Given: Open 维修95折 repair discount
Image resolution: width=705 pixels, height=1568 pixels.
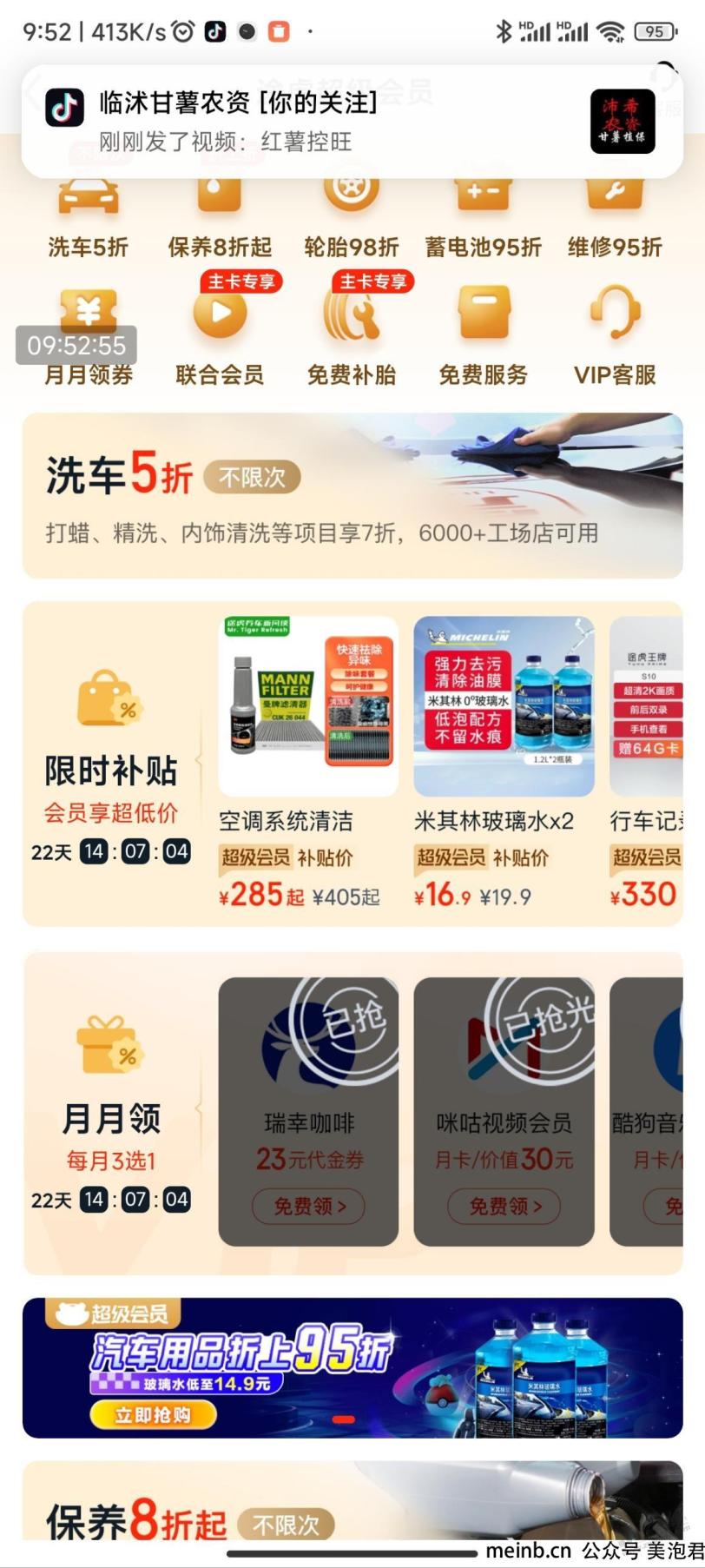Looking at the screenshot, I should point(615,217).
